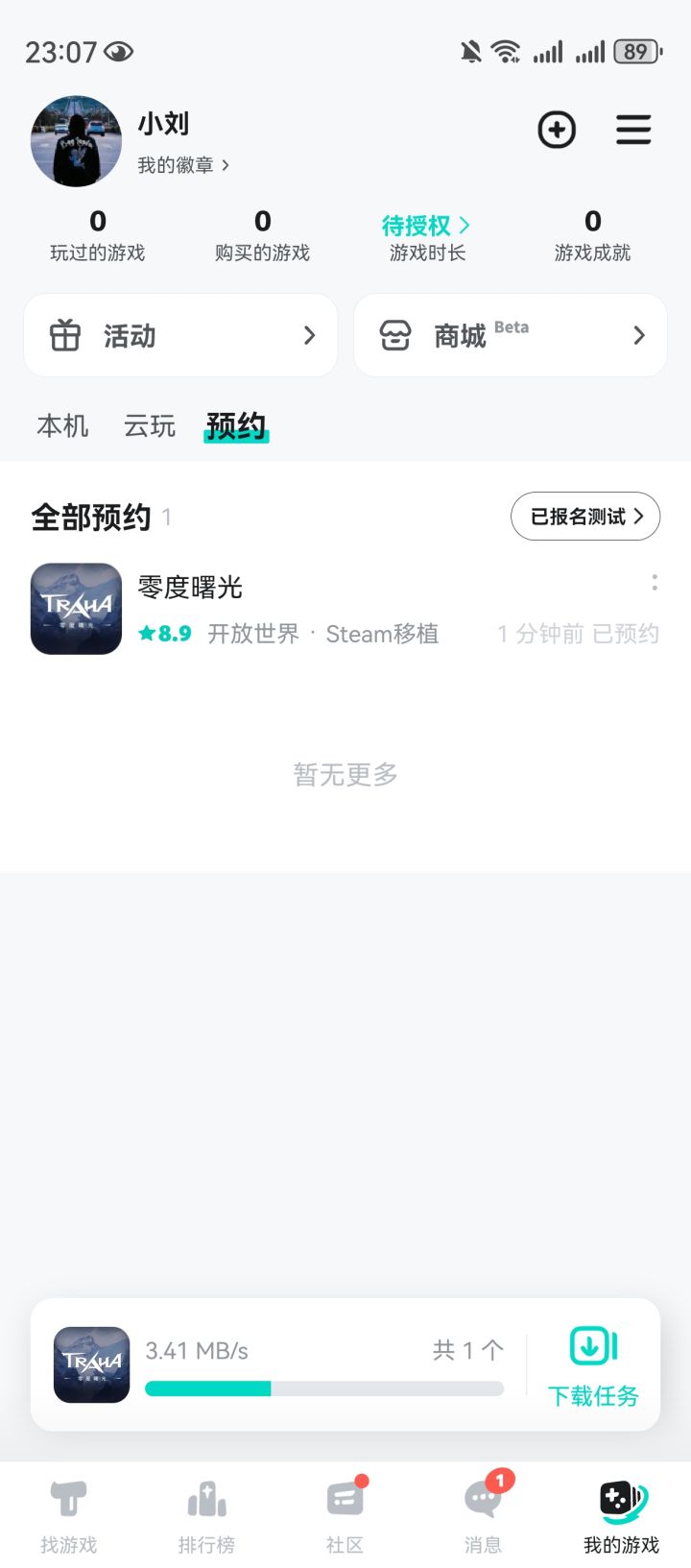Open options for 零度曙光 via three-dot menu
Viewport: 691px width, 1568px height.
pos(654,583)
